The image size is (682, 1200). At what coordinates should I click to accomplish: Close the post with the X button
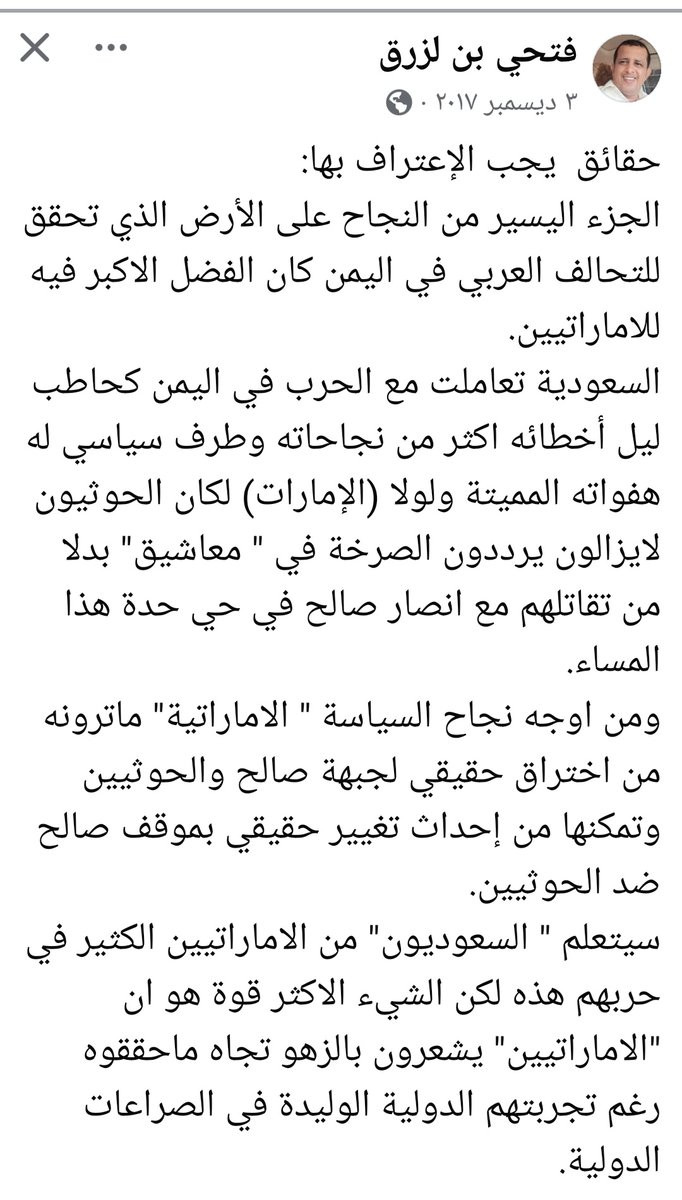[x=34, y=48]
